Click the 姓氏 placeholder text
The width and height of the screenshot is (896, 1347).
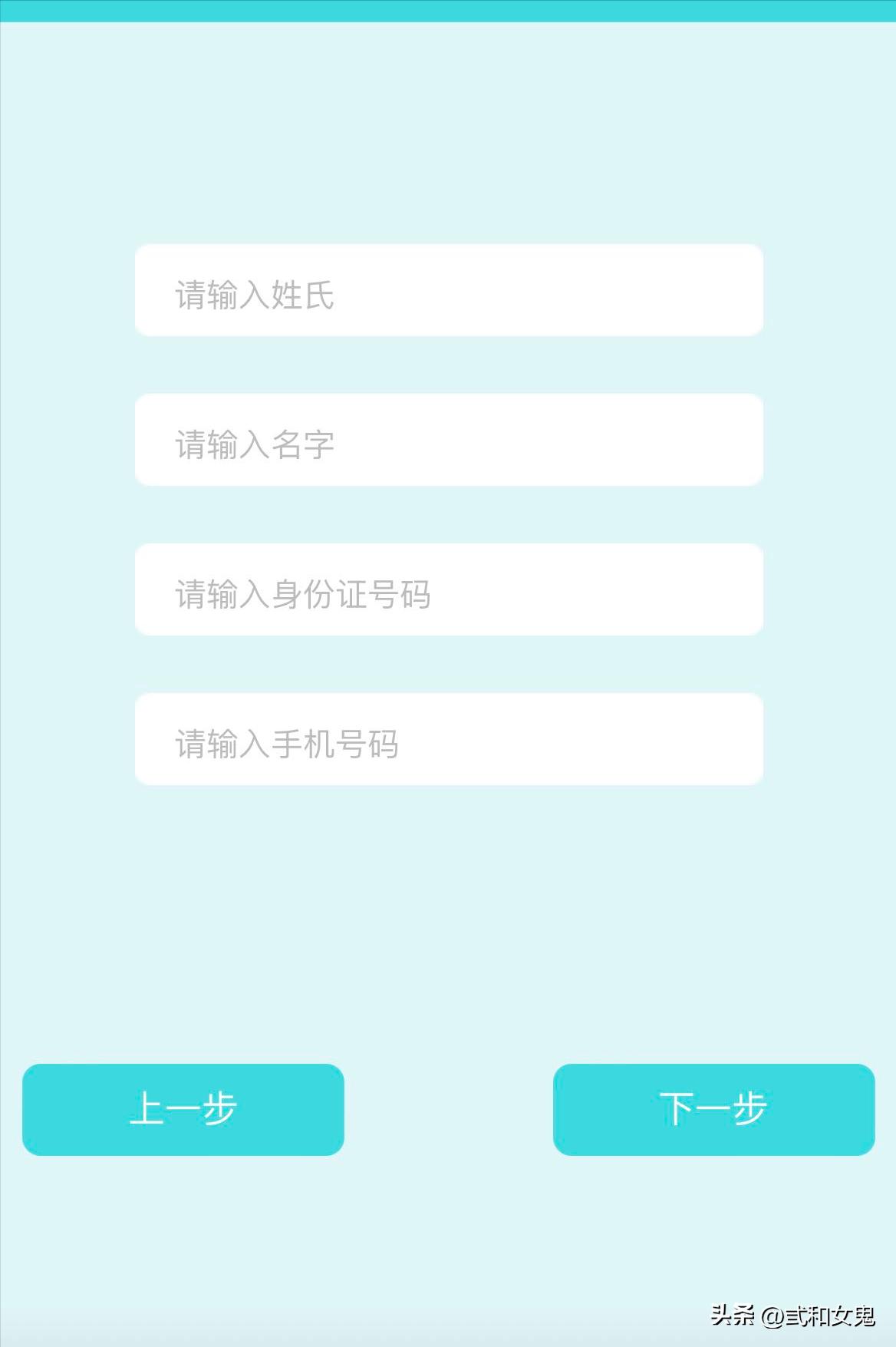point(253,293)
